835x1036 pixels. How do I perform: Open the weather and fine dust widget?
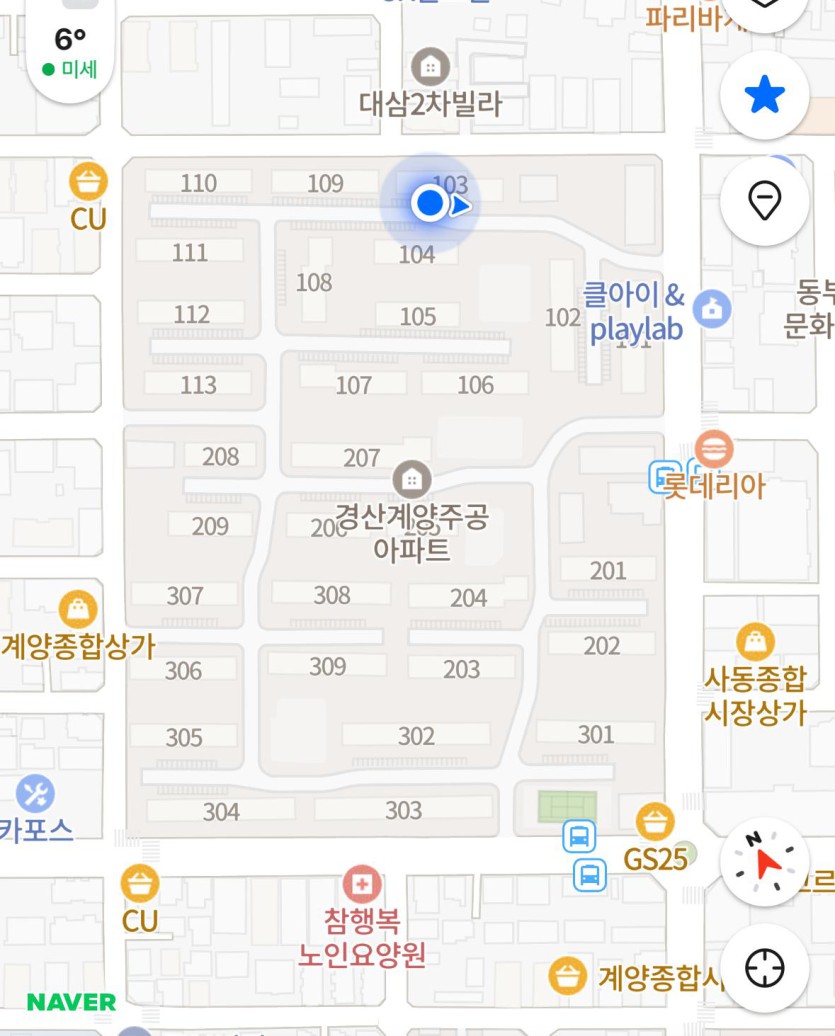pos(70,52)
